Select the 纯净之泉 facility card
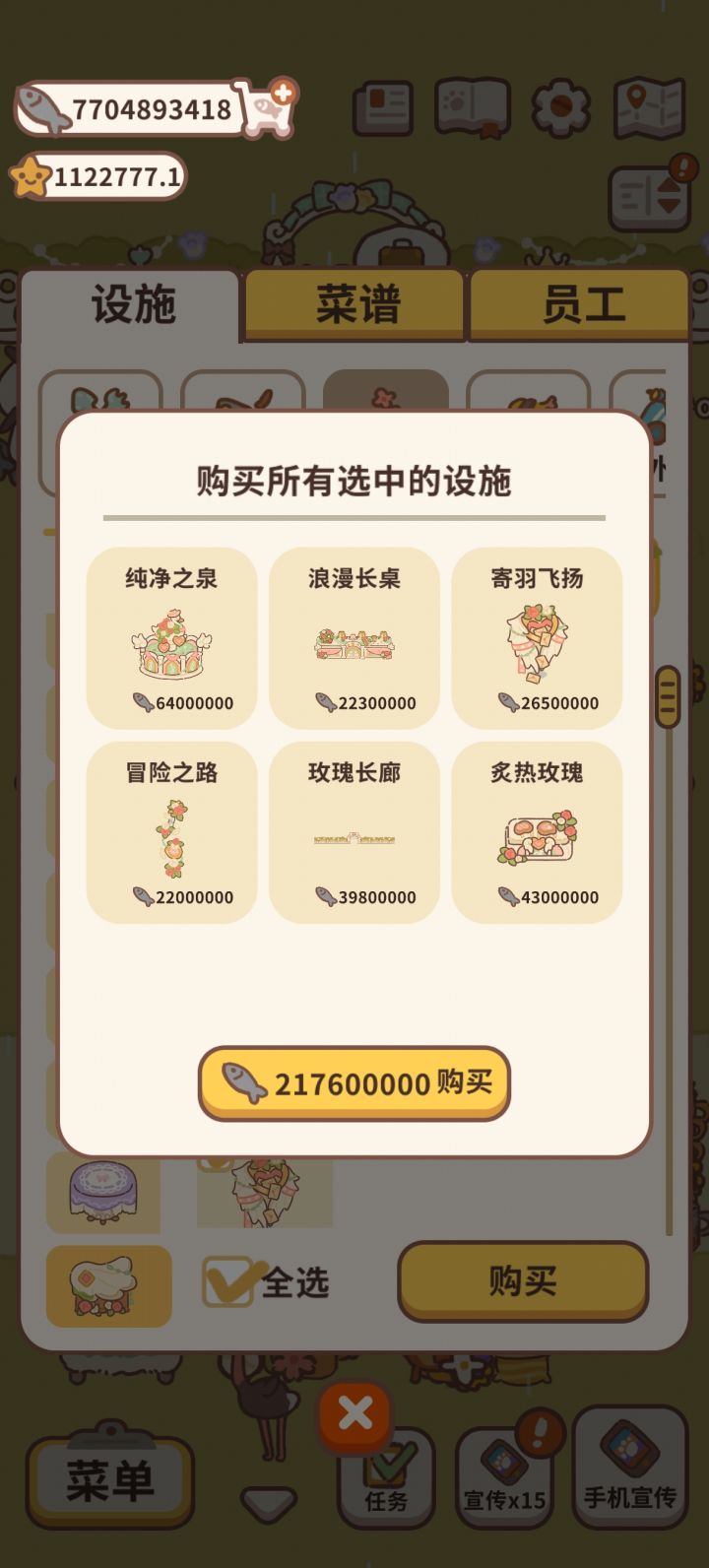The width and height of the screenshot is (709, 1568). (x=171, y=638)
